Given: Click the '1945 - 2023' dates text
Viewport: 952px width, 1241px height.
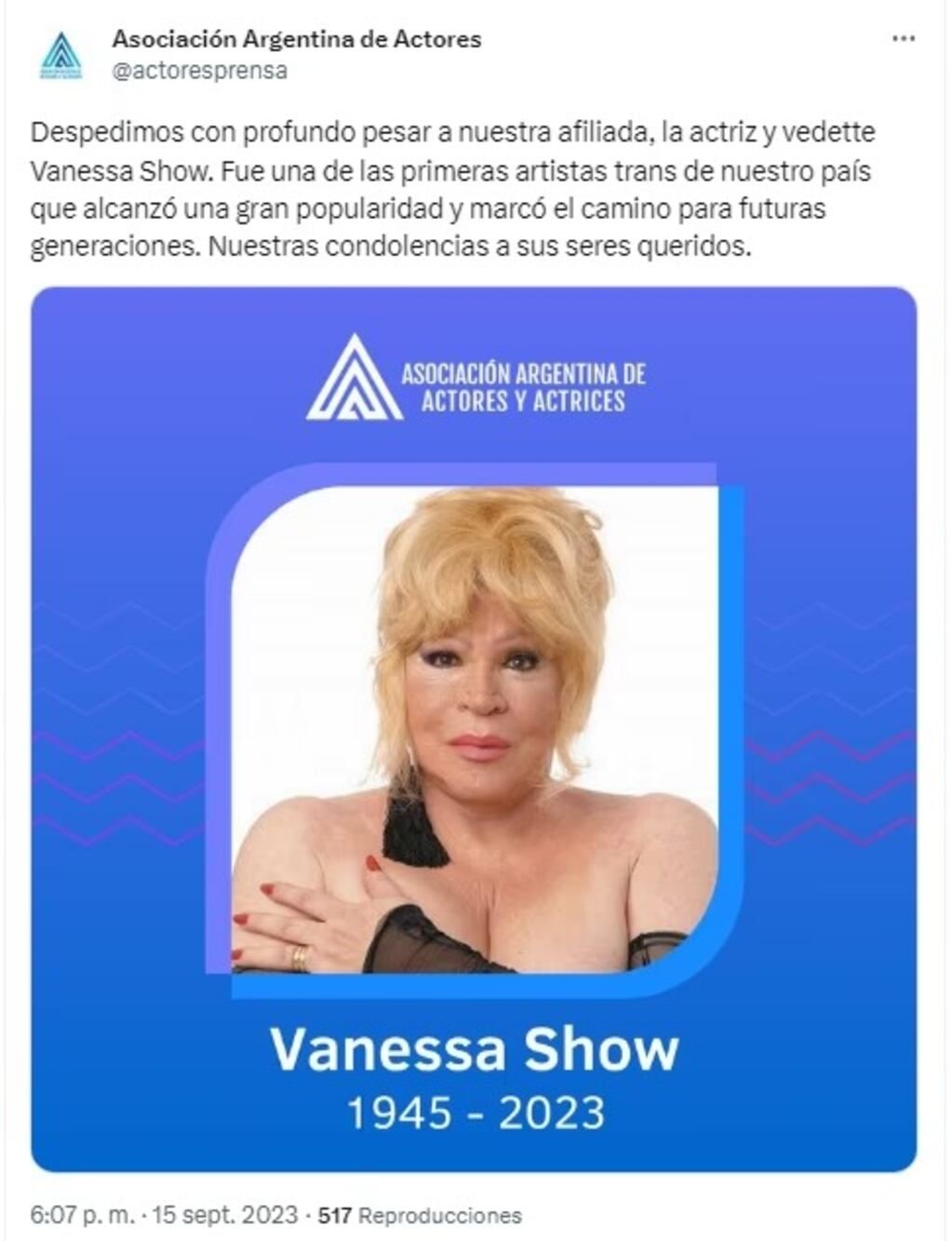Looking at the screenshot, I should pos(476,1108).
